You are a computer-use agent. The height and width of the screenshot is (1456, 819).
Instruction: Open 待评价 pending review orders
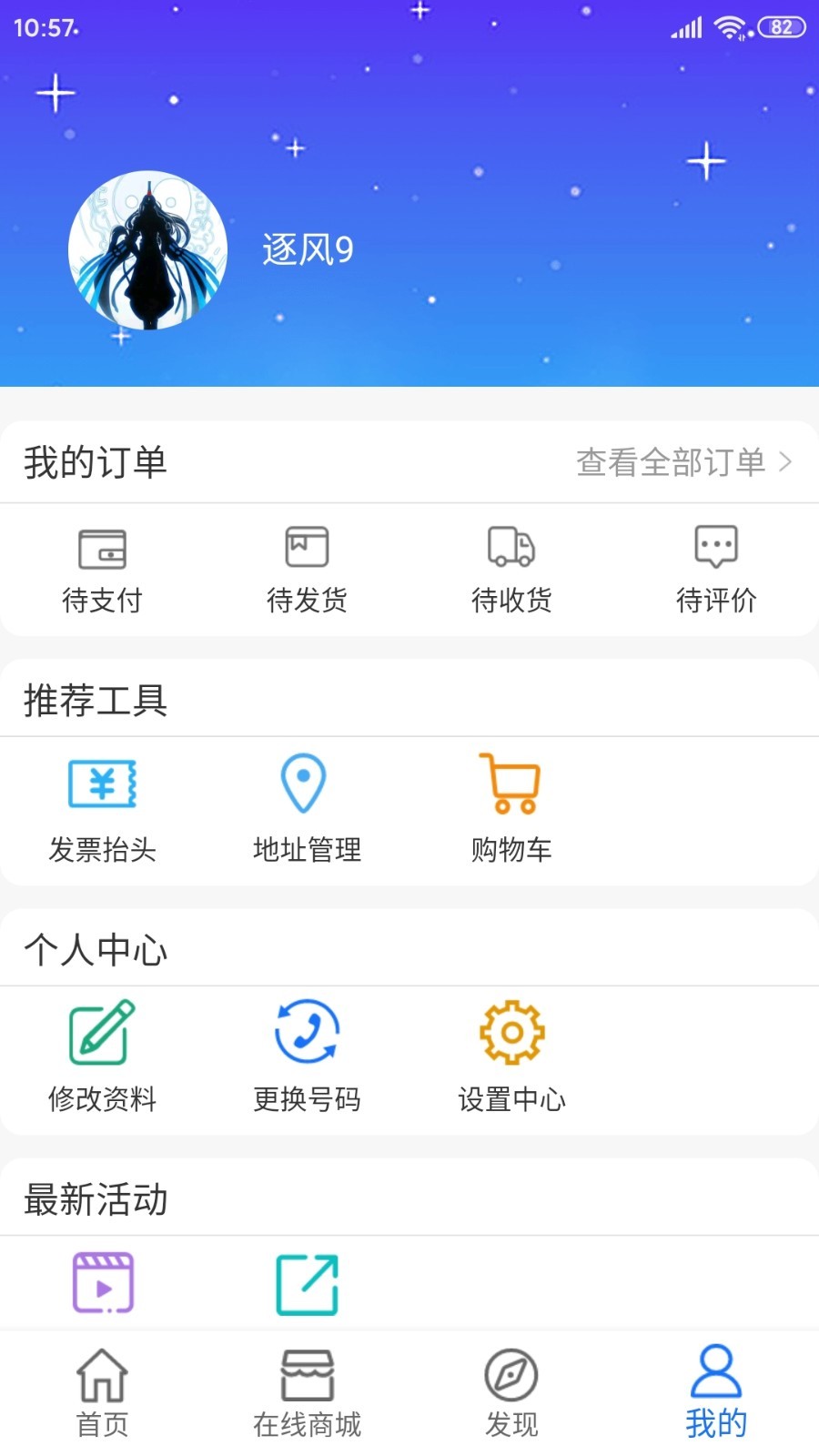[x=716, y=569]
